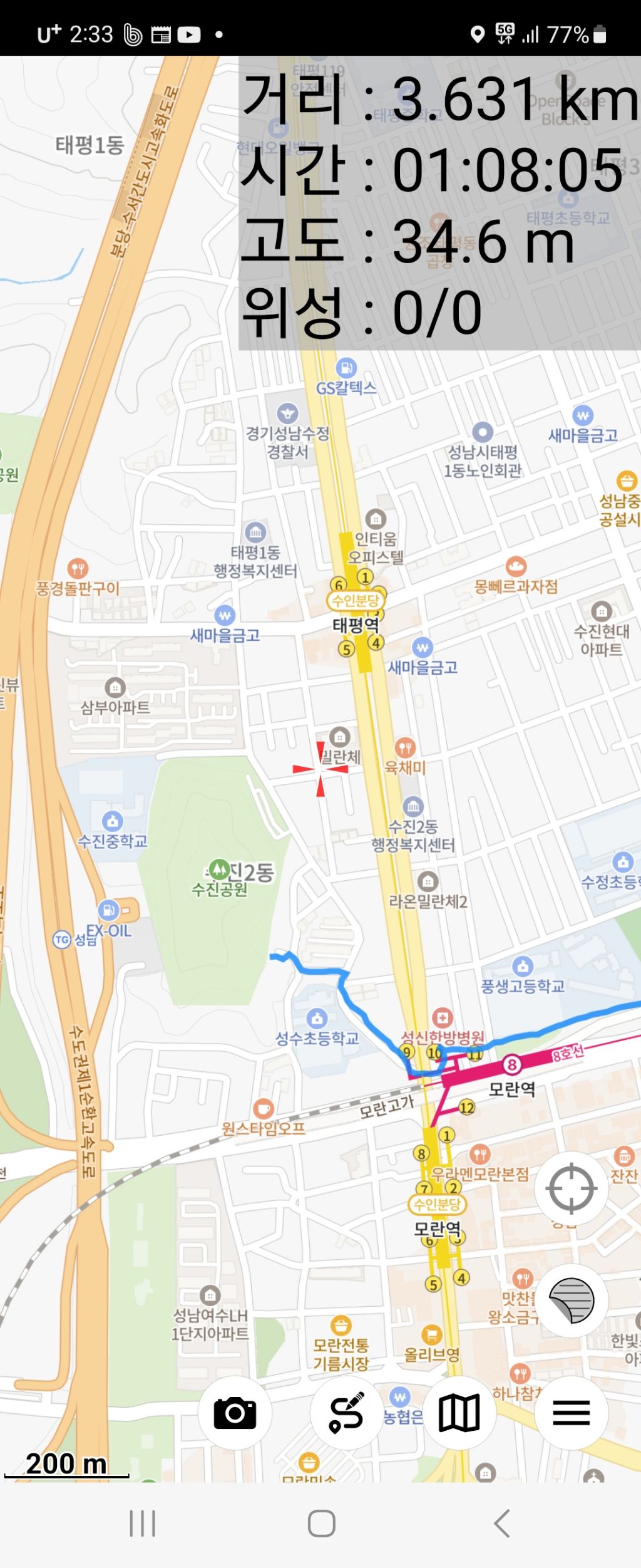Take a photo with the camera button
Image resolution: width=641 pixels, height=1568 pixels.
pos(235,1413)
